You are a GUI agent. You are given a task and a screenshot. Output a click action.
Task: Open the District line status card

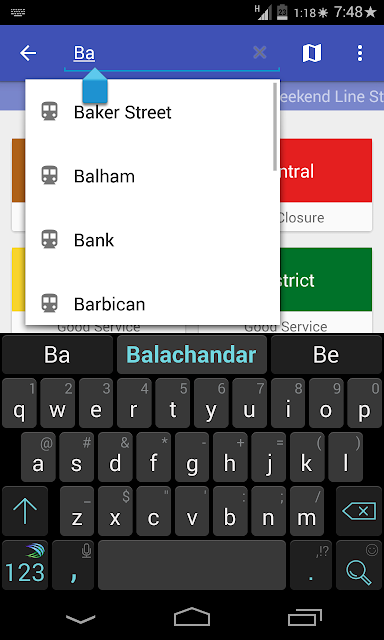[x=326, y=289]
